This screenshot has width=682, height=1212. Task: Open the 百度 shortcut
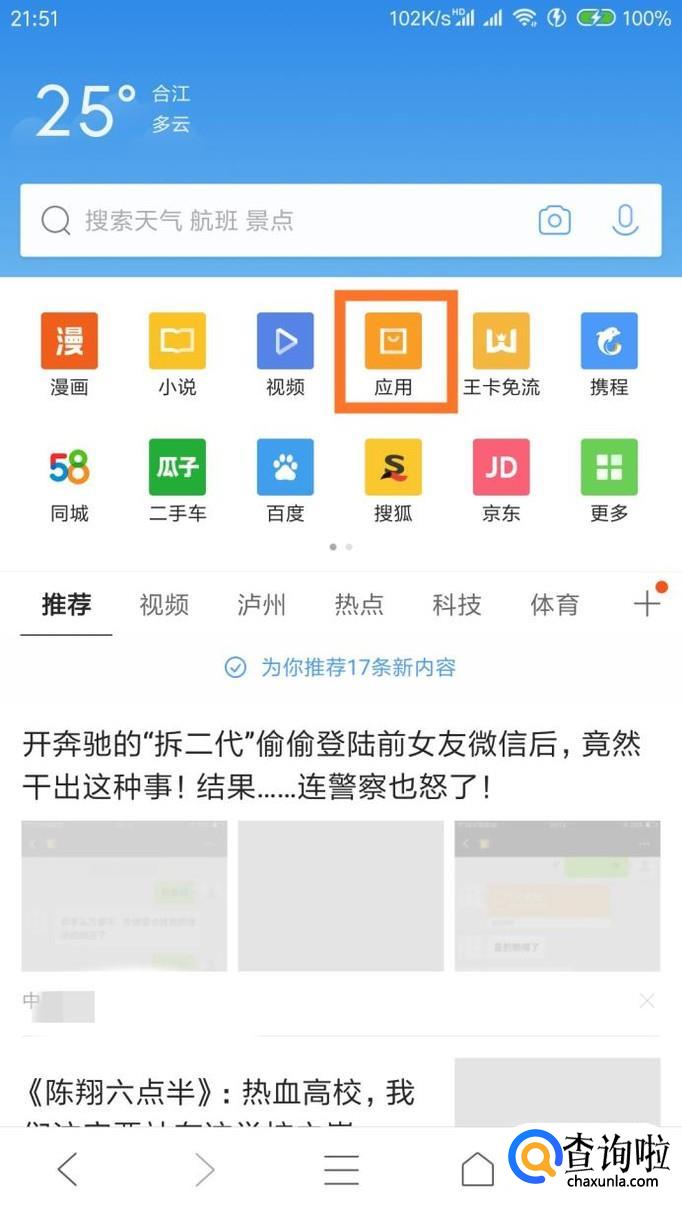(x=285, y=479)
